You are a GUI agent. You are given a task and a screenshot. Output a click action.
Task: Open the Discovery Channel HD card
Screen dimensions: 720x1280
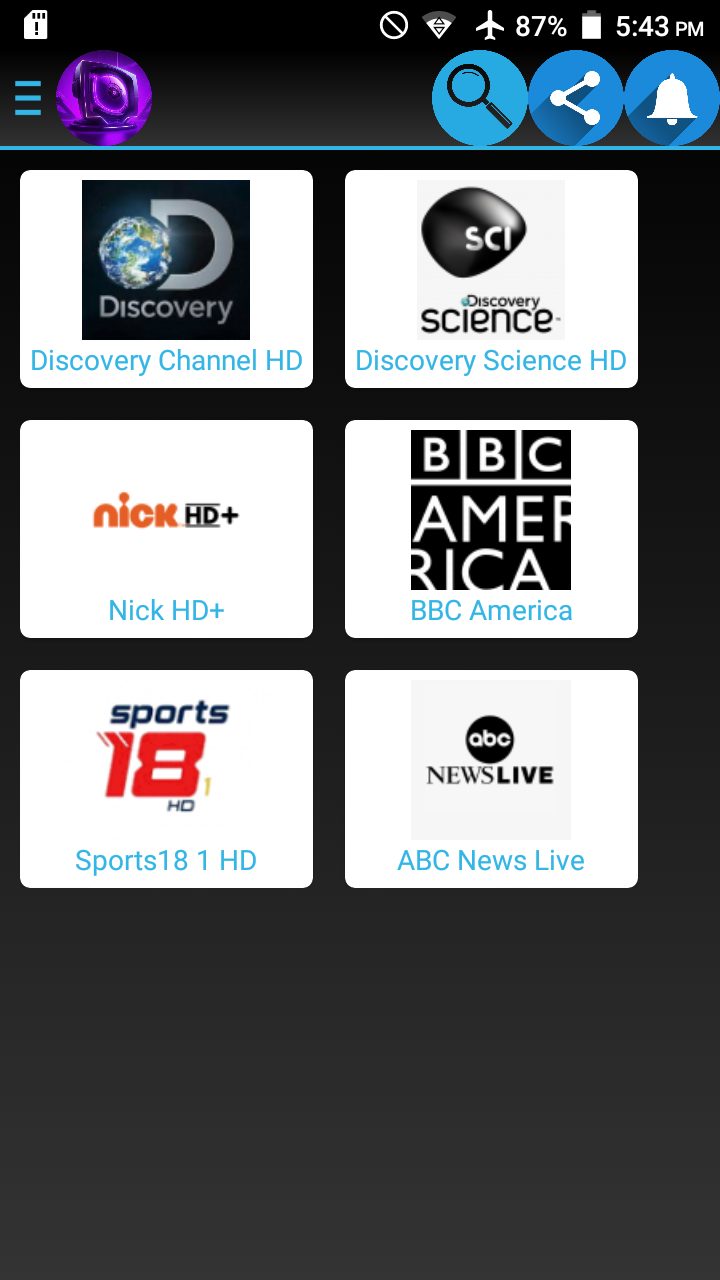(x=166, y=279)
